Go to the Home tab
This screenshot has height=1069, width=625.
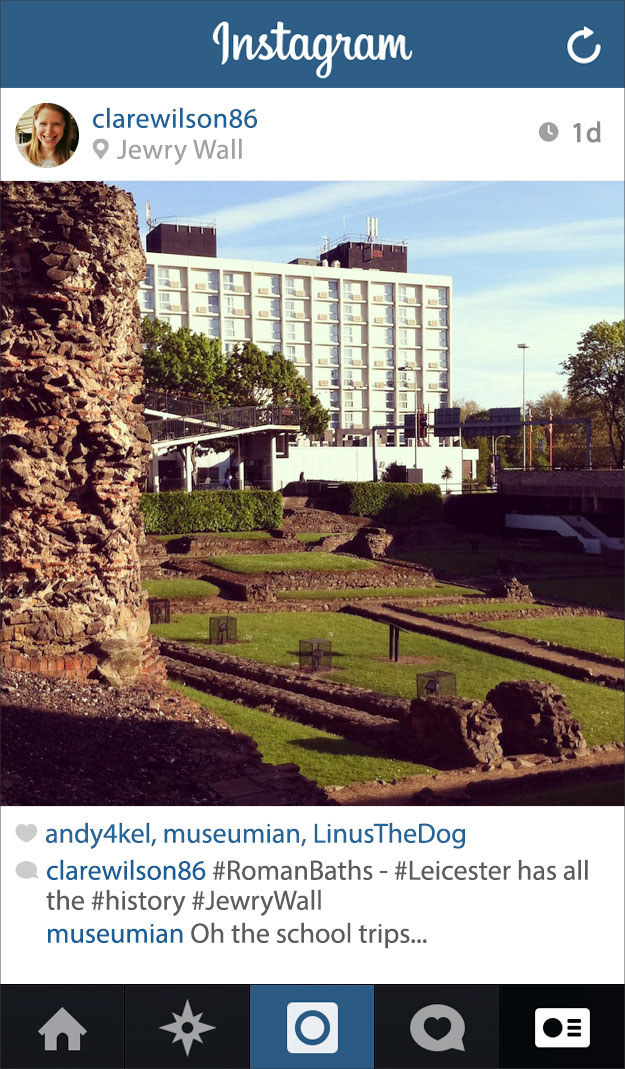(x=62, y=1027)
